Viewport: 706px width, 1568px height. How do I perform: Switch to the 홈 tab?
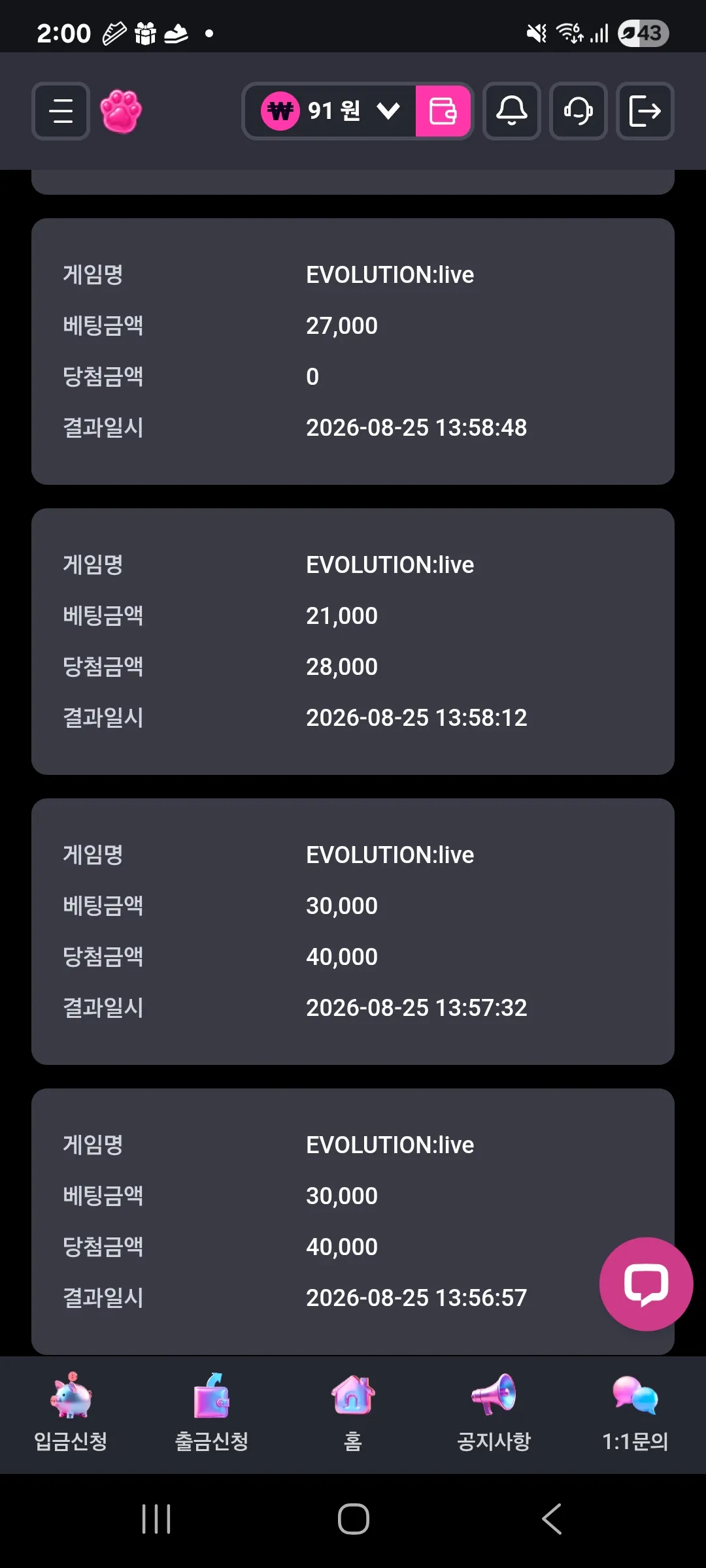tap(353, 1413)
